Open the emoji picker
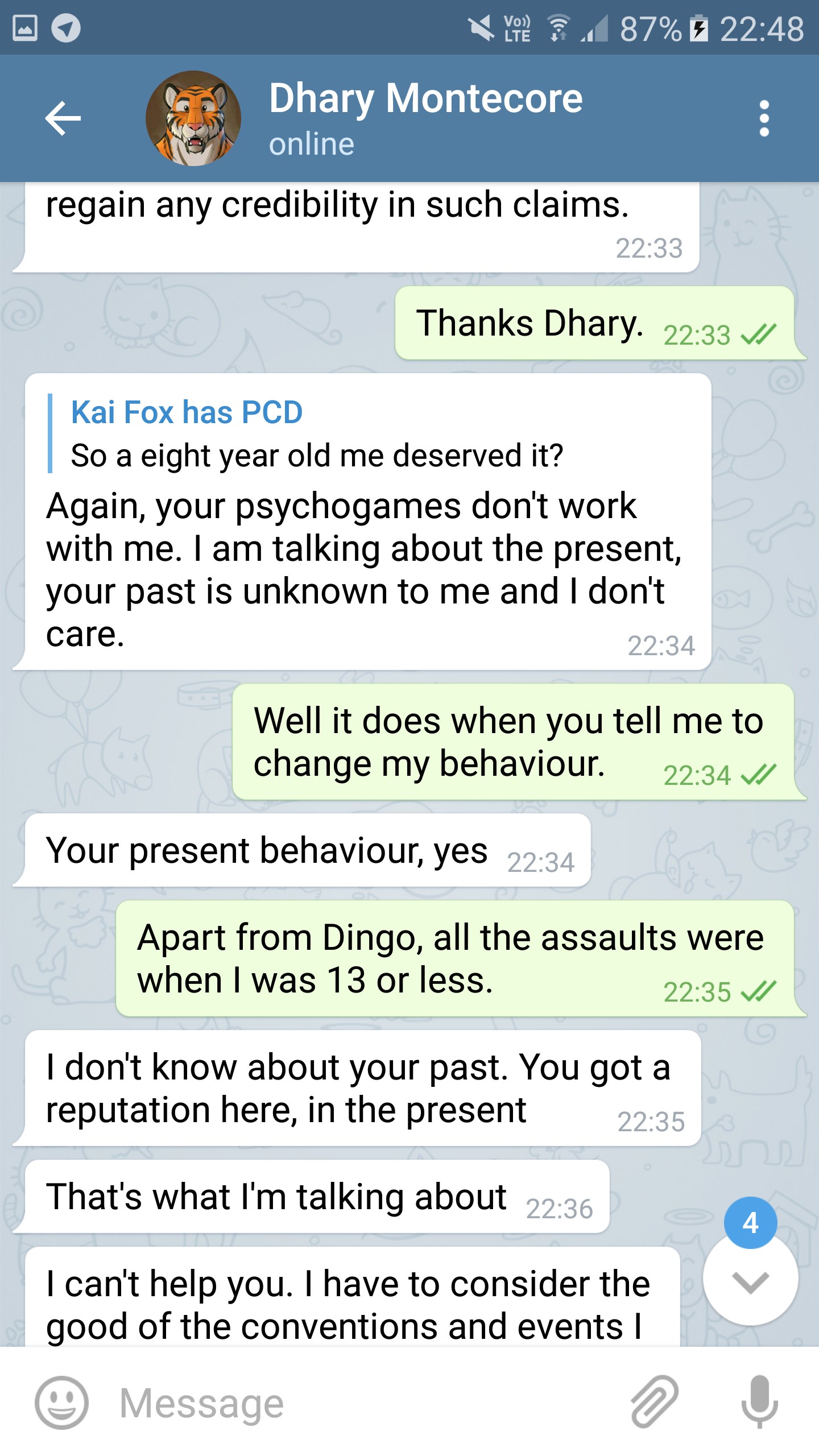 click(61, 1403)
